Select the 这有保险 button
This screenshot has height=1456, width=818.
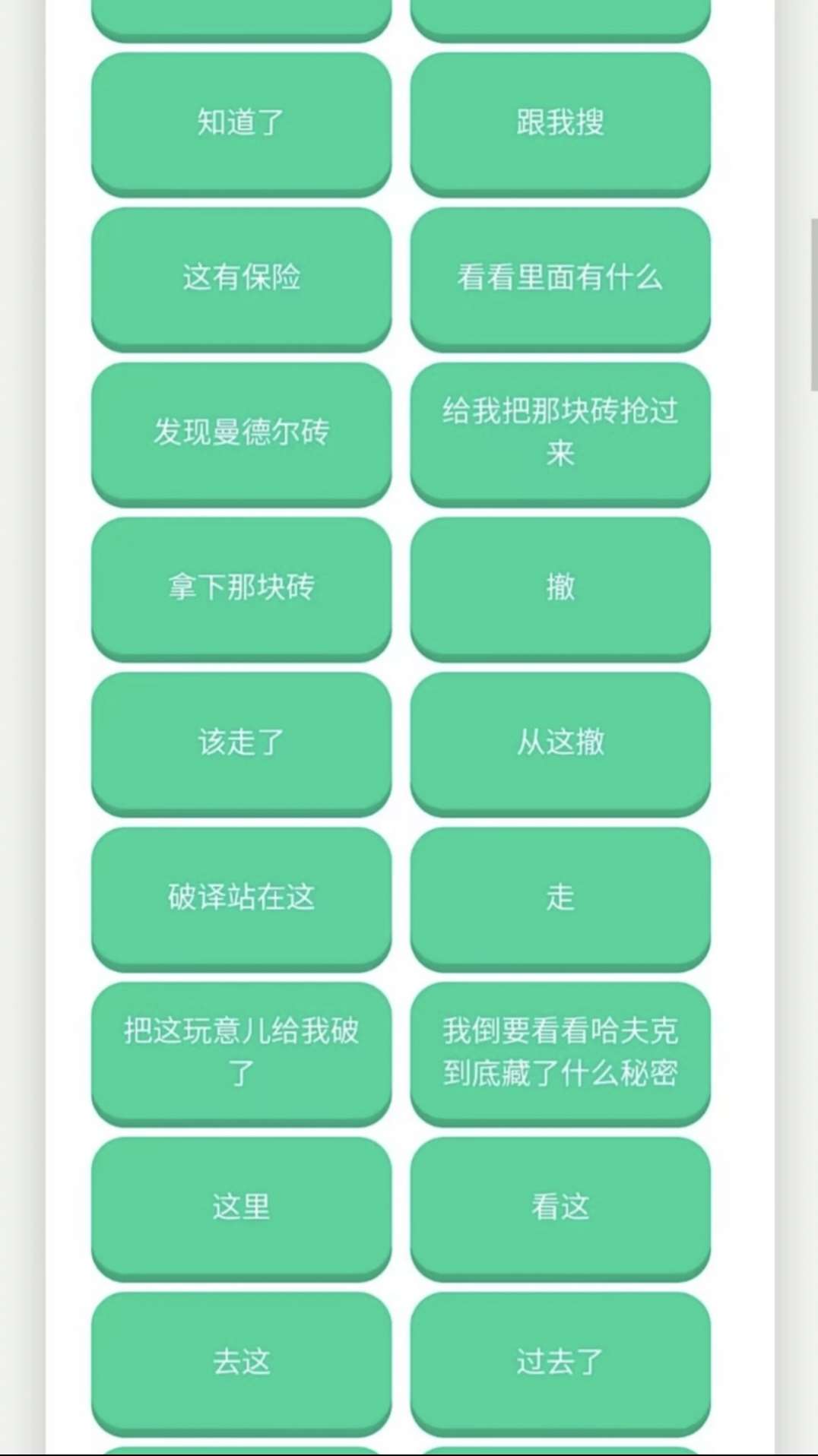(x=241, y=277)
